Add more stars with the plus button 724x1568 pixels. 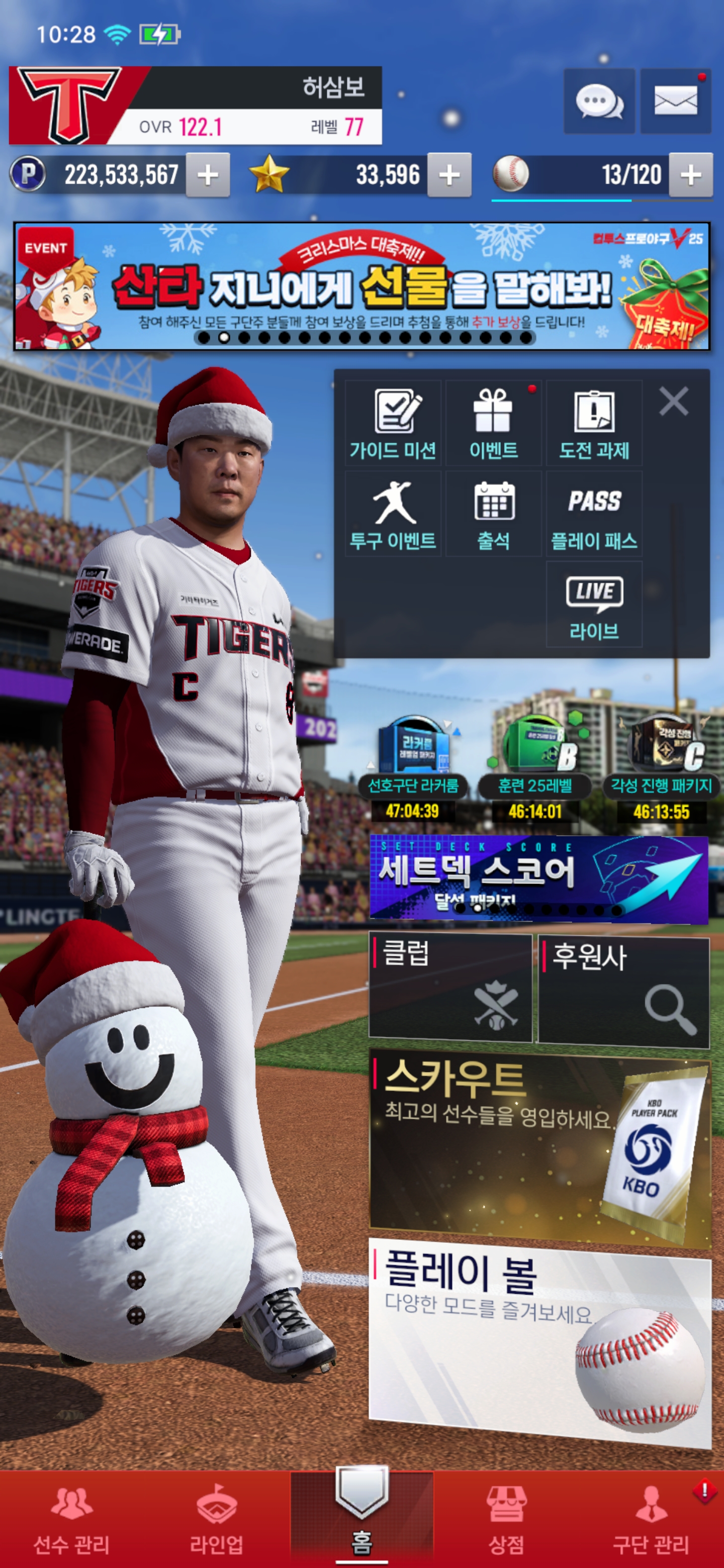[x=449, y=175]
